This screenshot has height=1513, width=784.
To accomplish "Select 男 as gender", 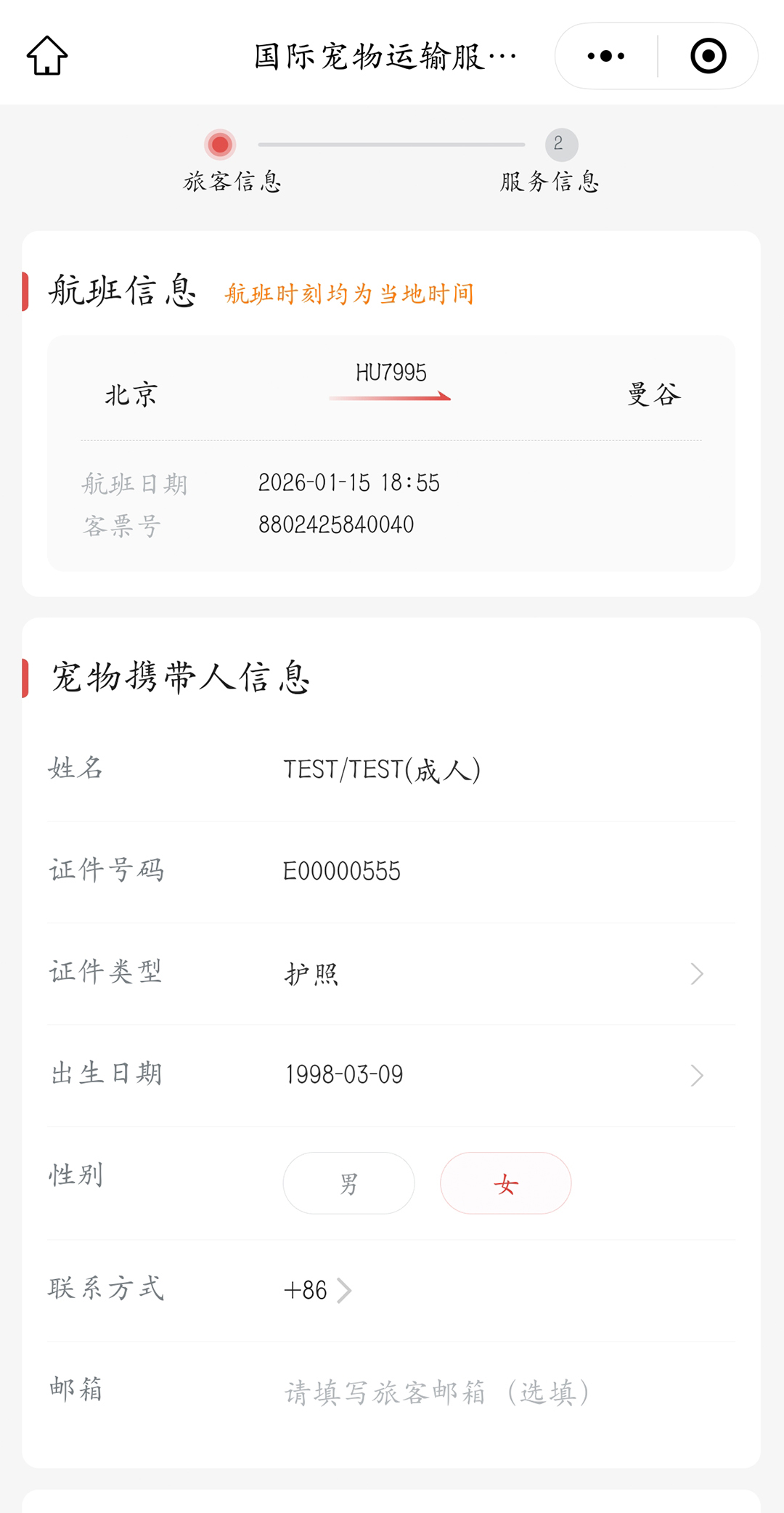I will (348, 1183).
